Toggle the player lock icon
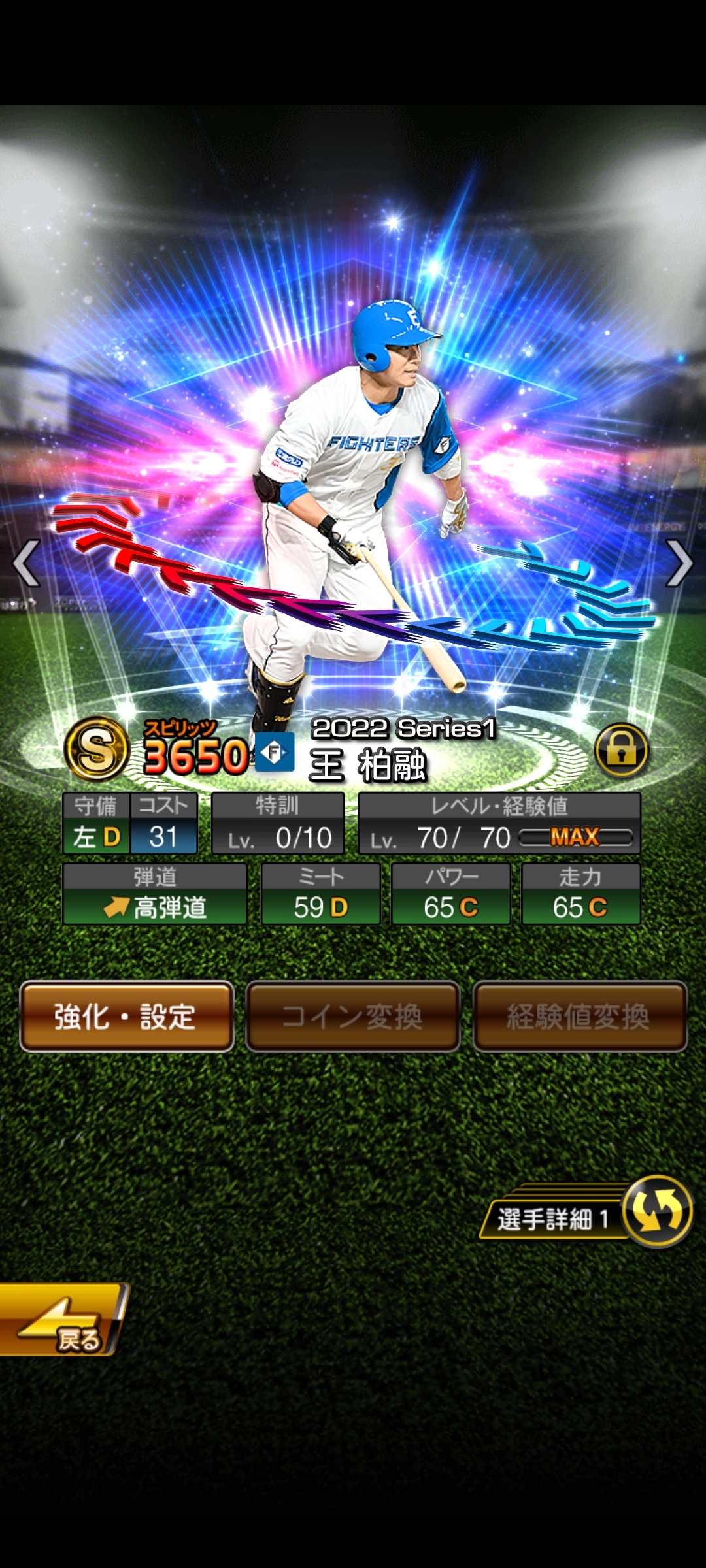This screenshot has height=1568, width=706. click(x=621, y=750)
